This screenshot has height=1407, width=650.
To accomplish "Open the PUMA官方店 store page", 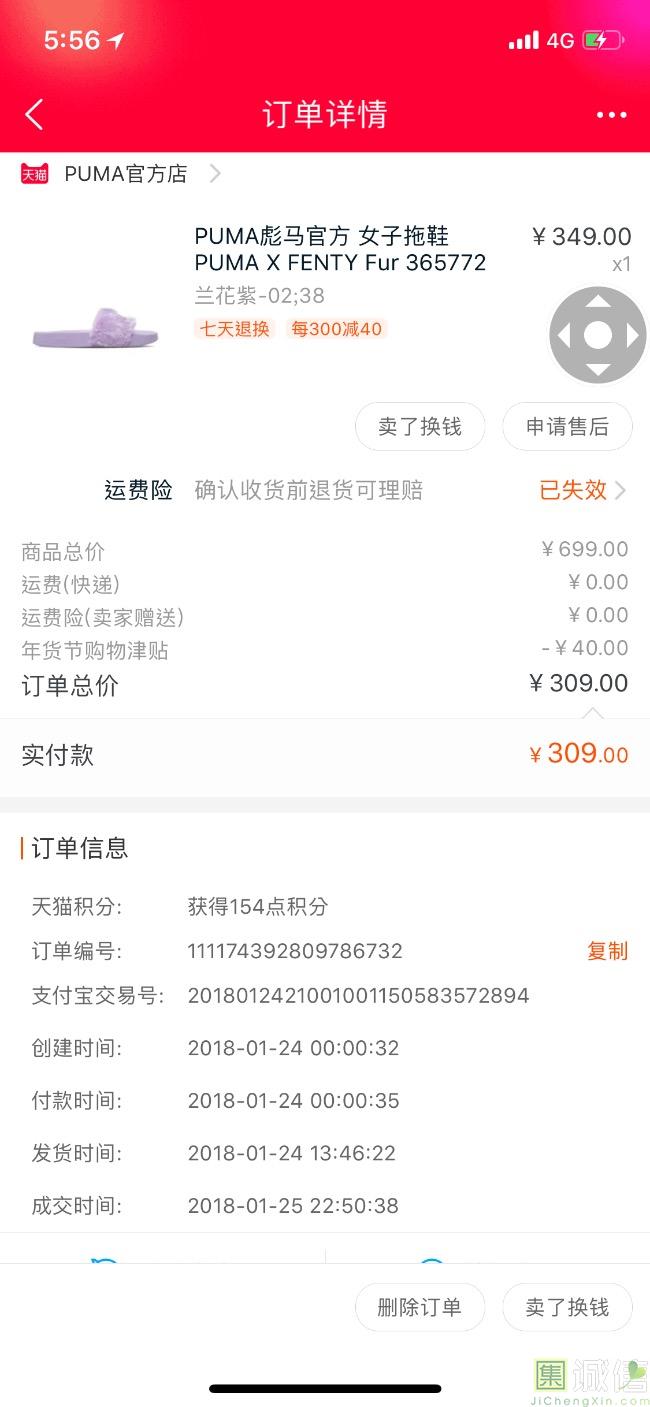I will (x=121, y=173).
